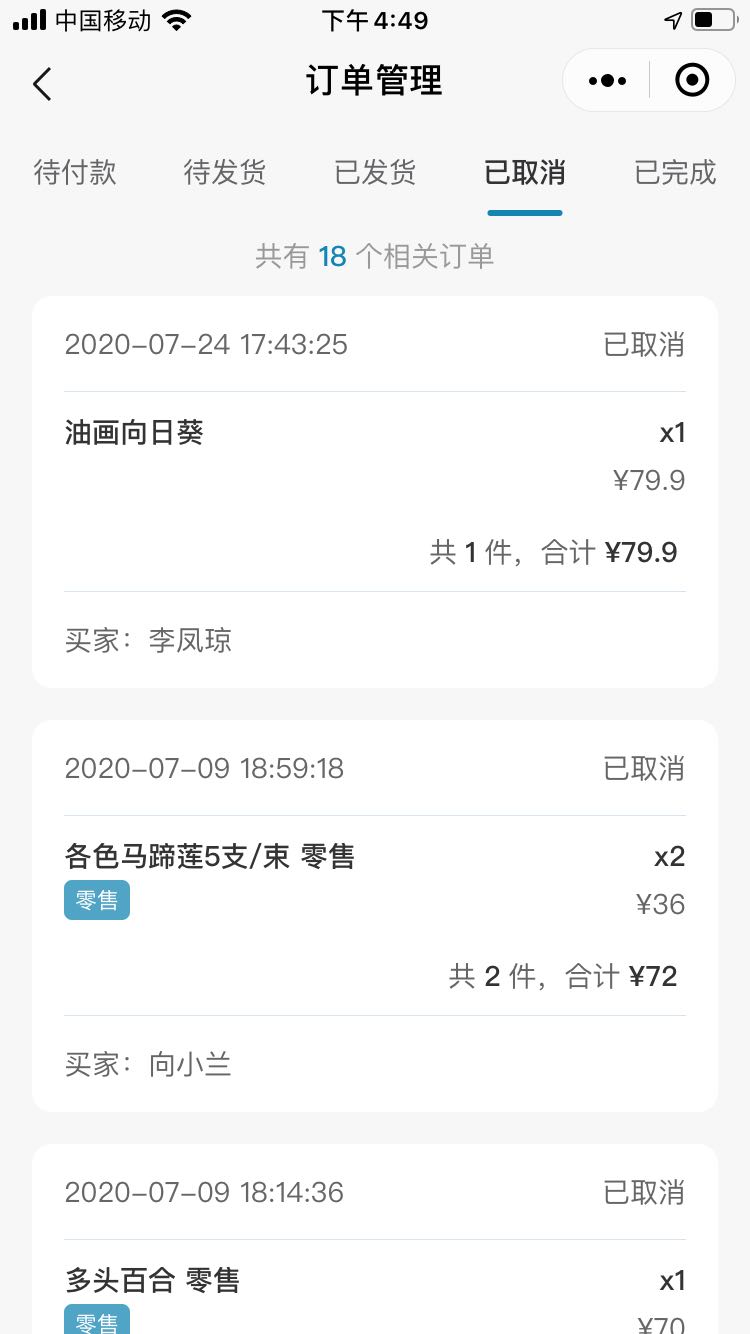Viewport: 750px width, 1334px height.
Task: Open the mini program three-dot menu
Action: click(607, 80)
